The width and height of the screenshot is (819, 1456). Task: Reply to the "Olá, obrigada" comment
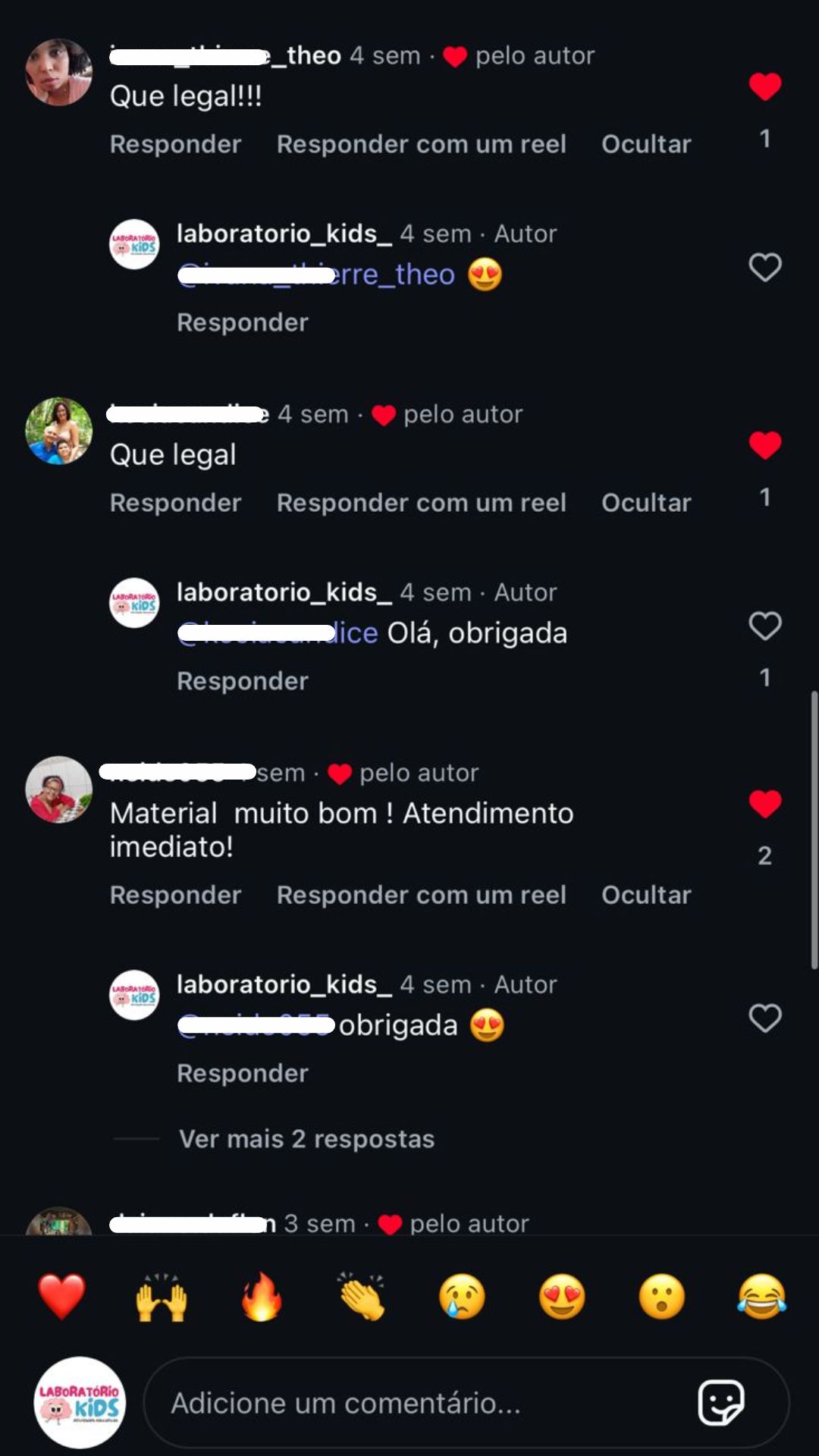pos(242,681)
